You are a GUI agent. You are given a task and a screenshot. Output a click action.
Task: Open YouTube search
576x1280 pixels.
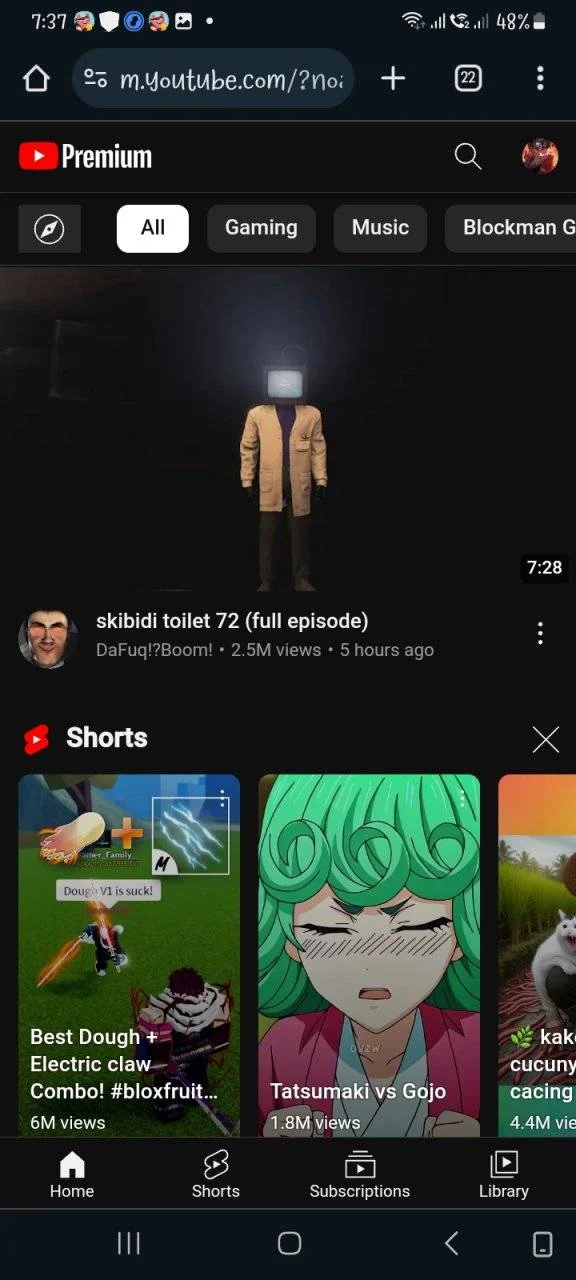(x=468, y=156)
